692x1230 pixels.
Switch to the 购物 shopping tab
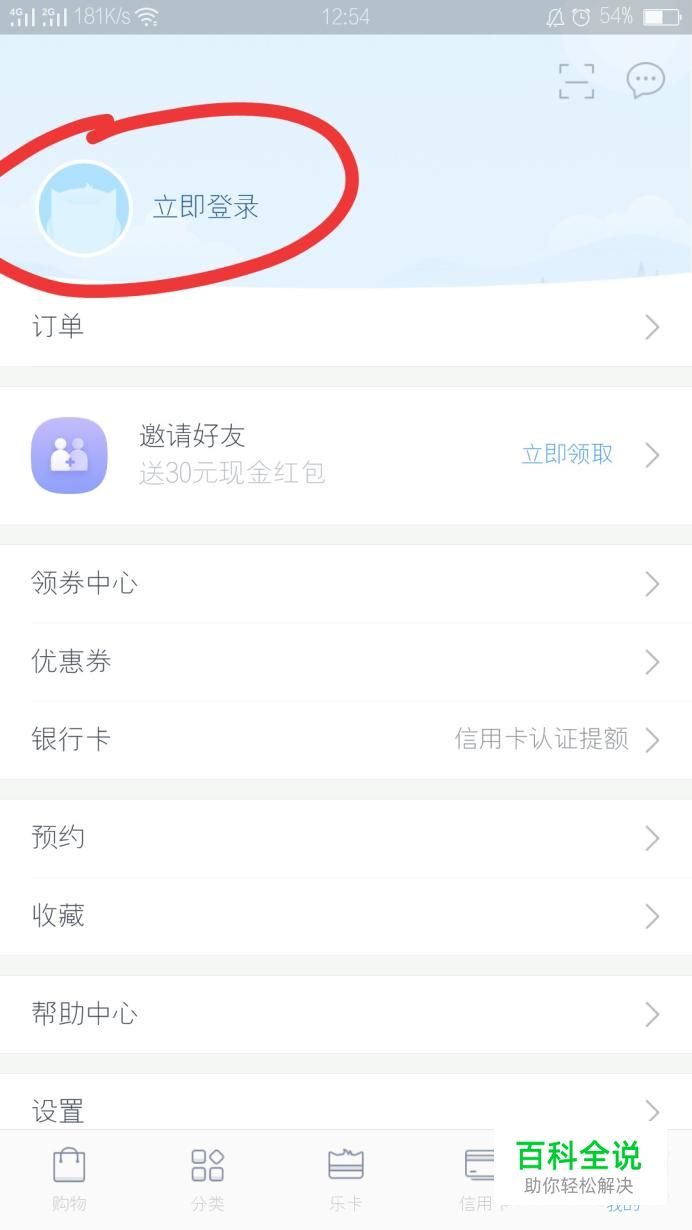(69, 1178)
